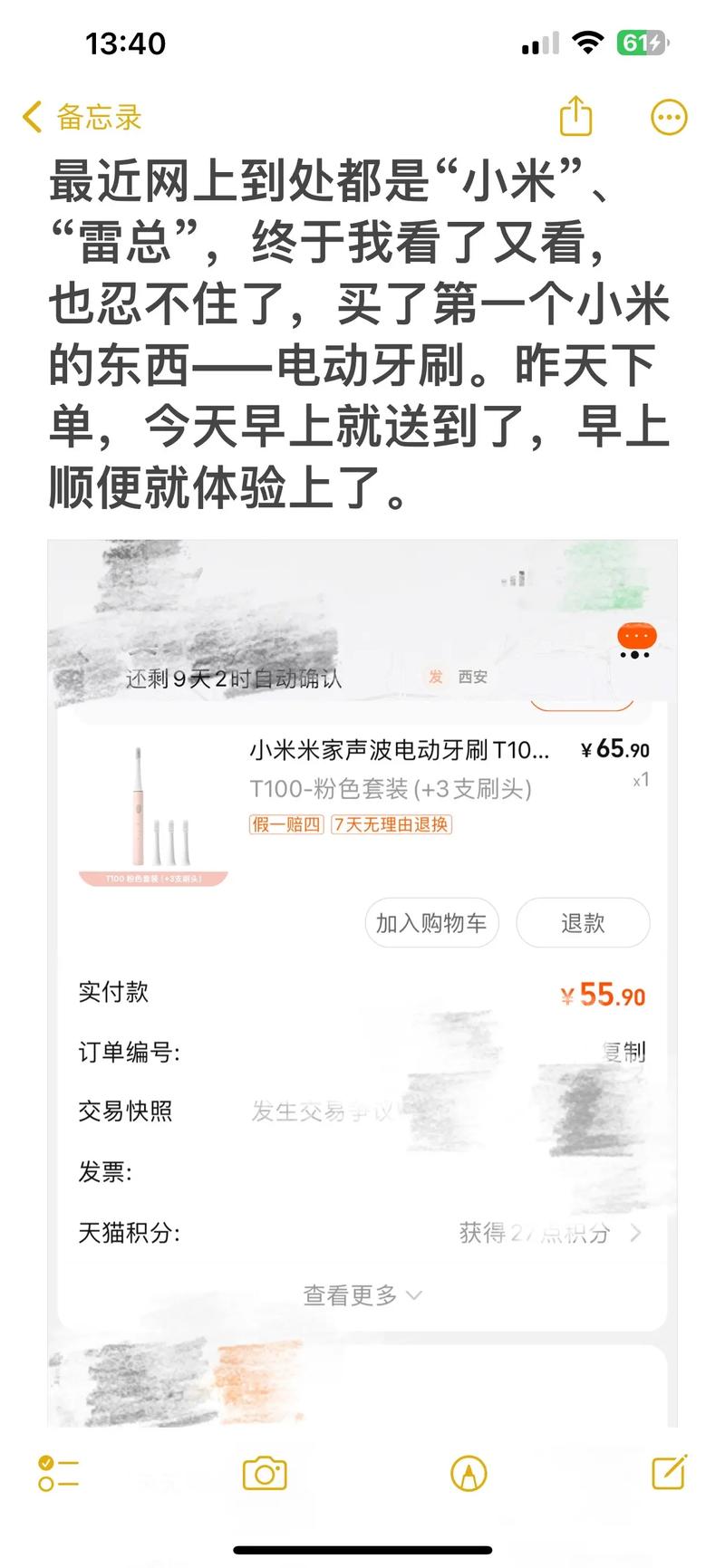The width and height of the screenshot is (725, 1568).
Task: Tap the orange Taobao assistant floating icon
Action: tap(637, 637)
